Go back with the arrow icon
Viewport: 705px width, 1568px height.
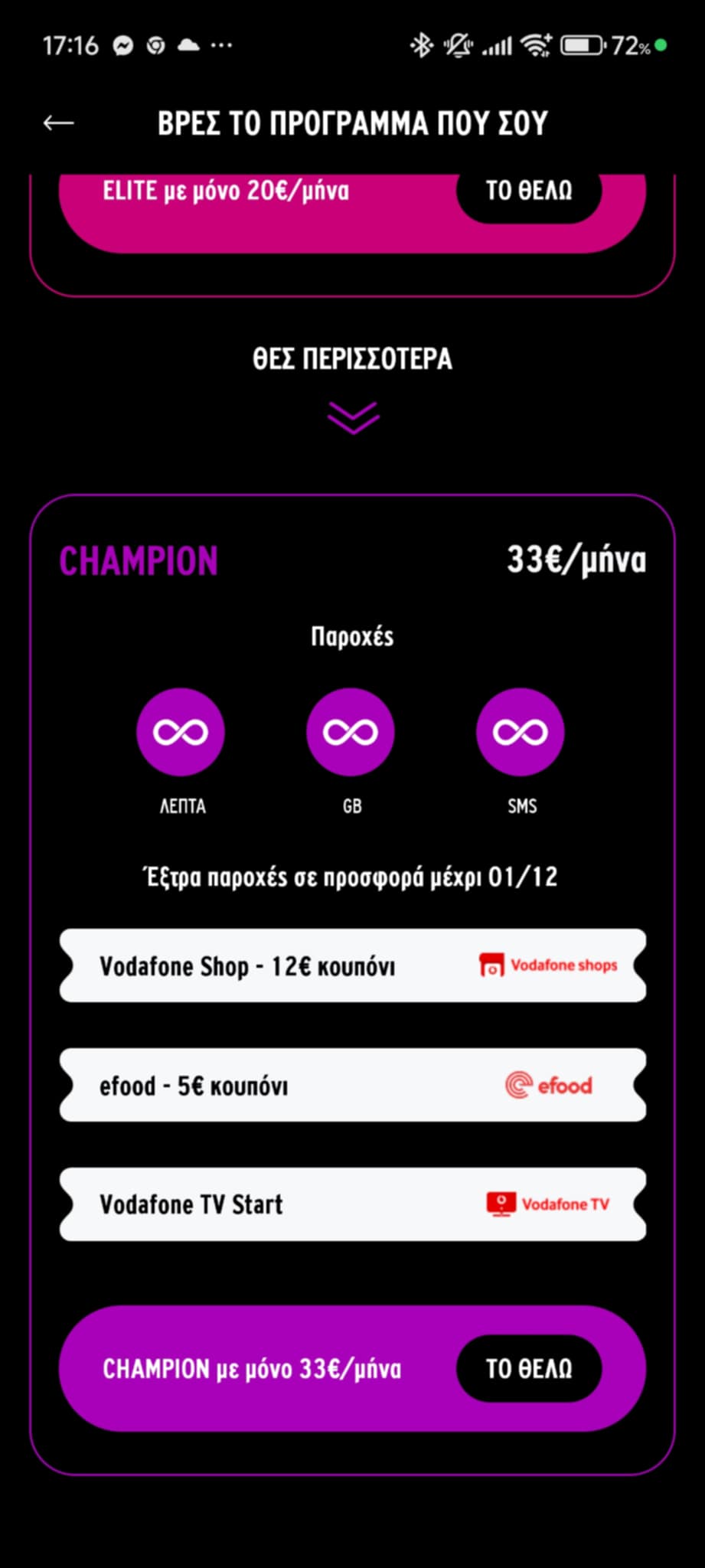point(58,122)
